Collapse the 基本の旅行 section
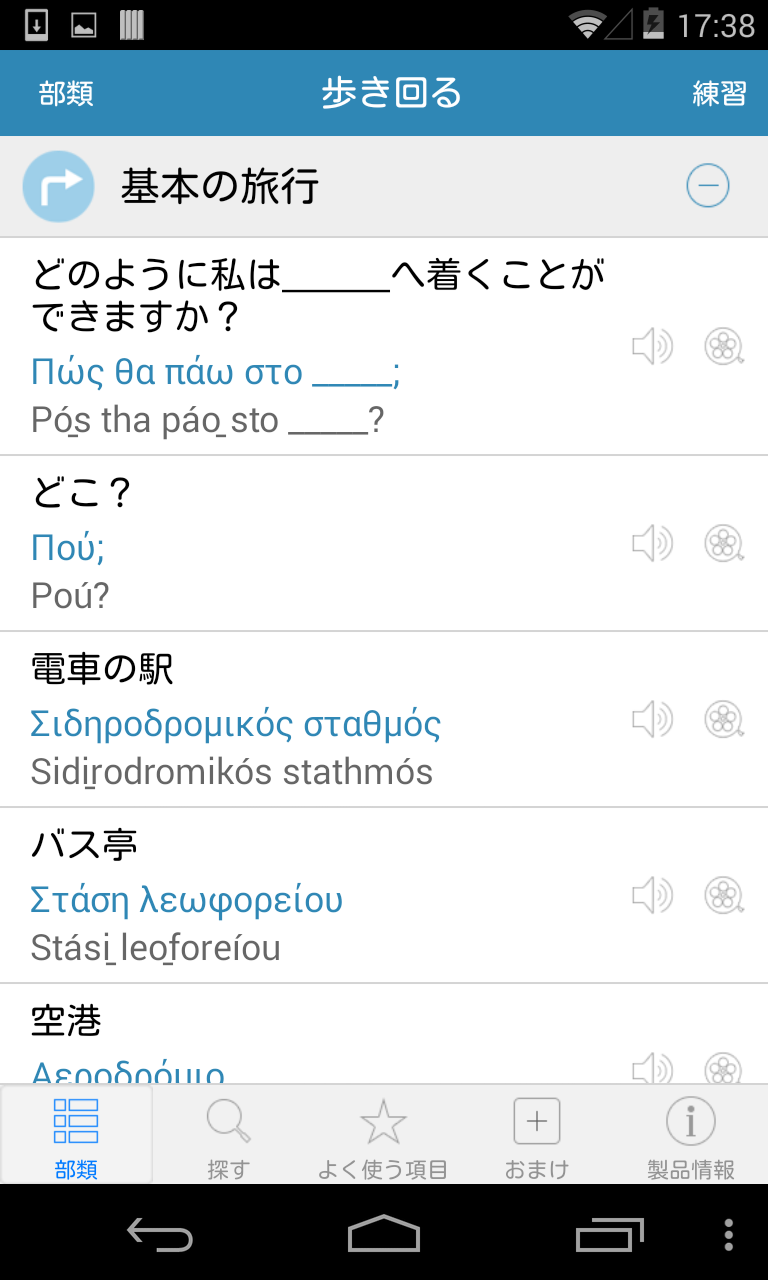 click(707, 186)
